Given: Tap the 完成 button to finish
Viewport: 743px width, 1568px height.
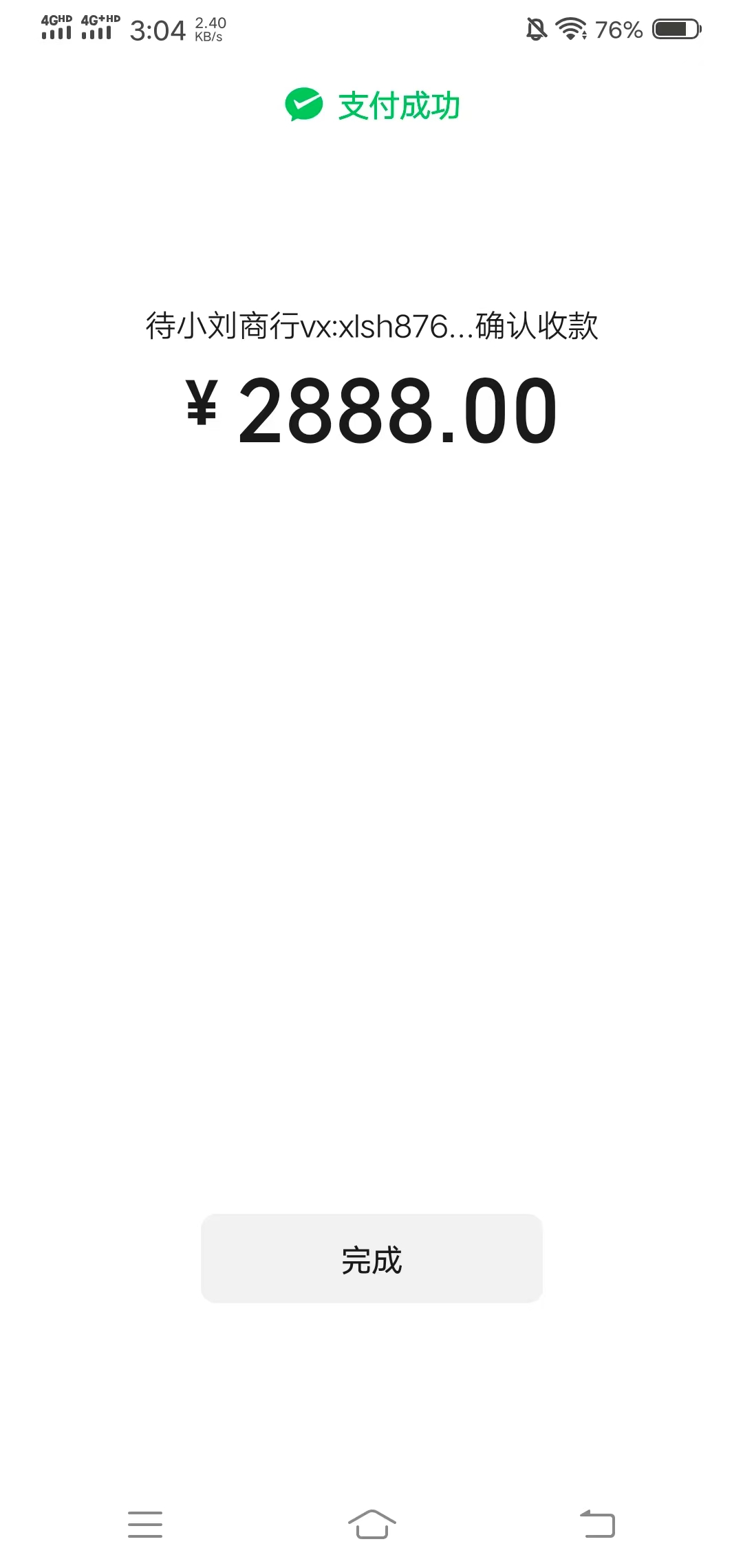Looking at the screenshot, I should pos(371,1258).
